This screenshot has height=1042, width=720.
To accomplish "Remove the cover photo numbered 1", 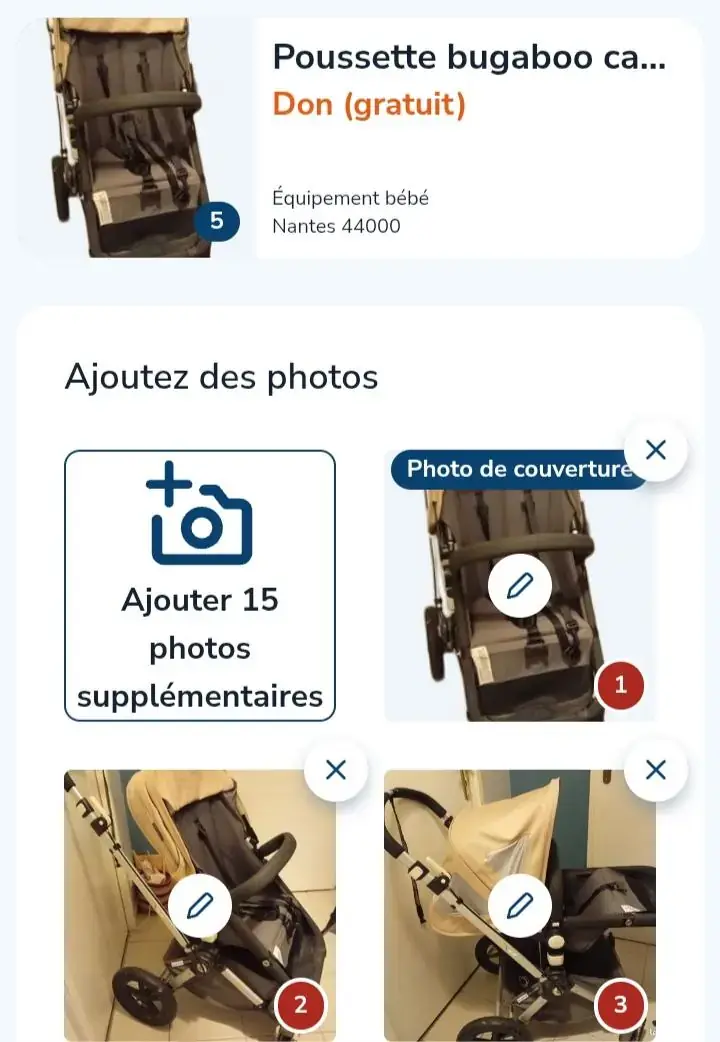I will tap(655, 450).
